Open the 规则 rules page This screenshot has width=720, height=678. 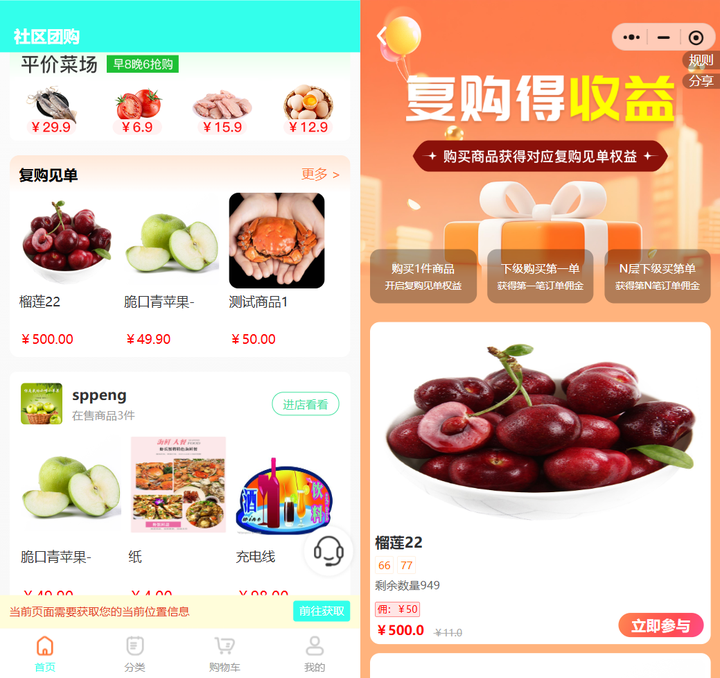point(701,60)
